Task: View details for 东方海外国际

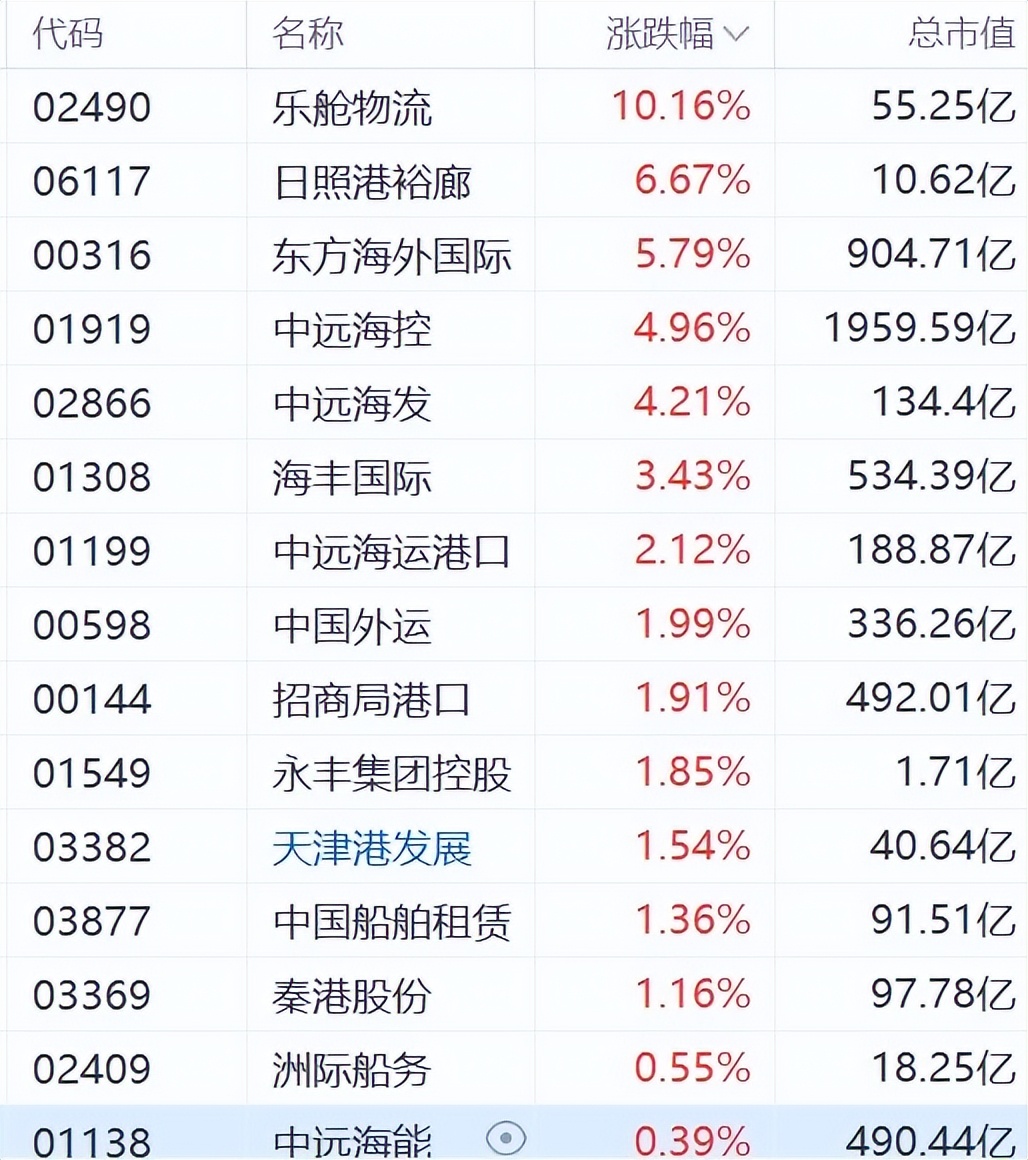Action: coord(391,255)
